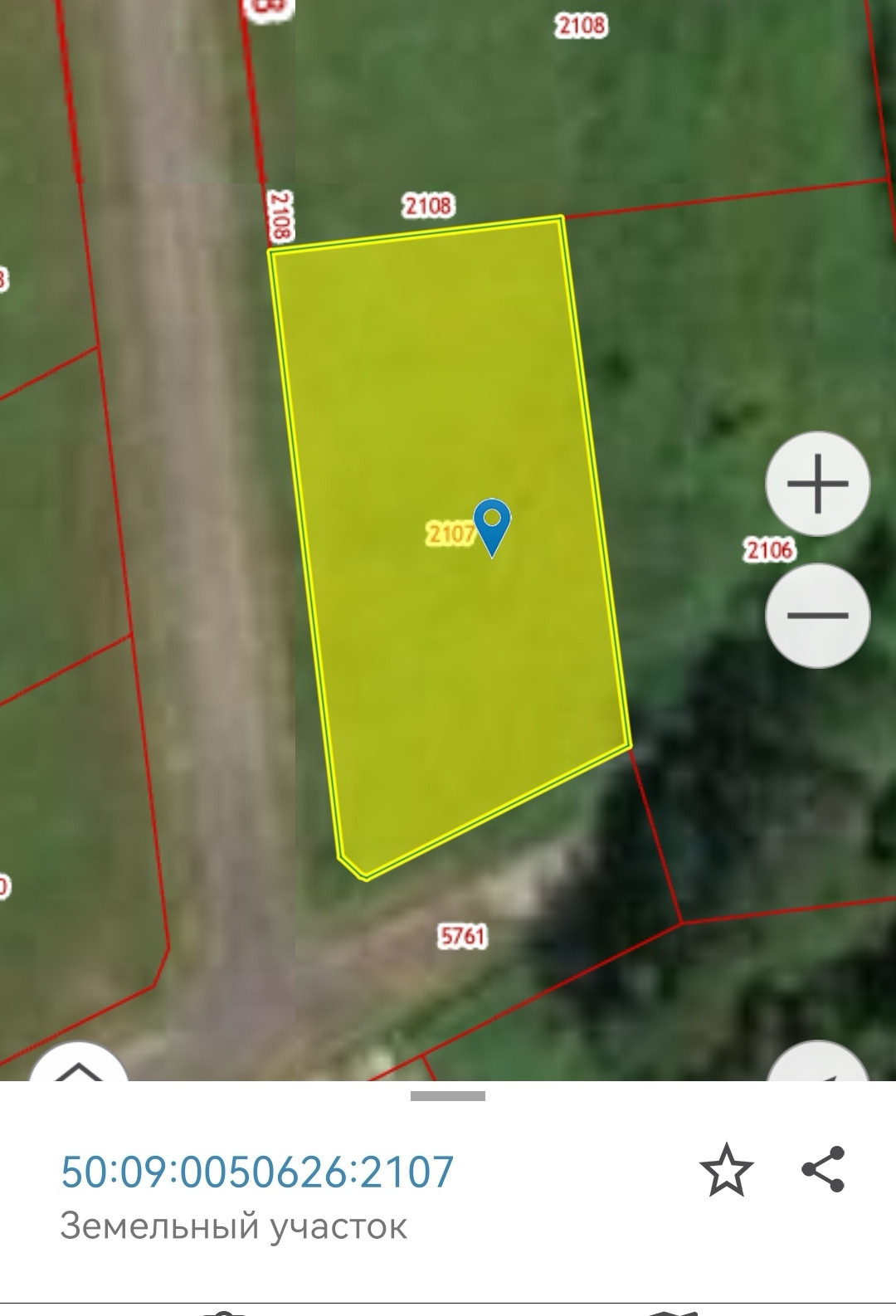The image size is (896, 1316).
Task: Open the round chevron-up button
Action: (x=79, y=1066)
